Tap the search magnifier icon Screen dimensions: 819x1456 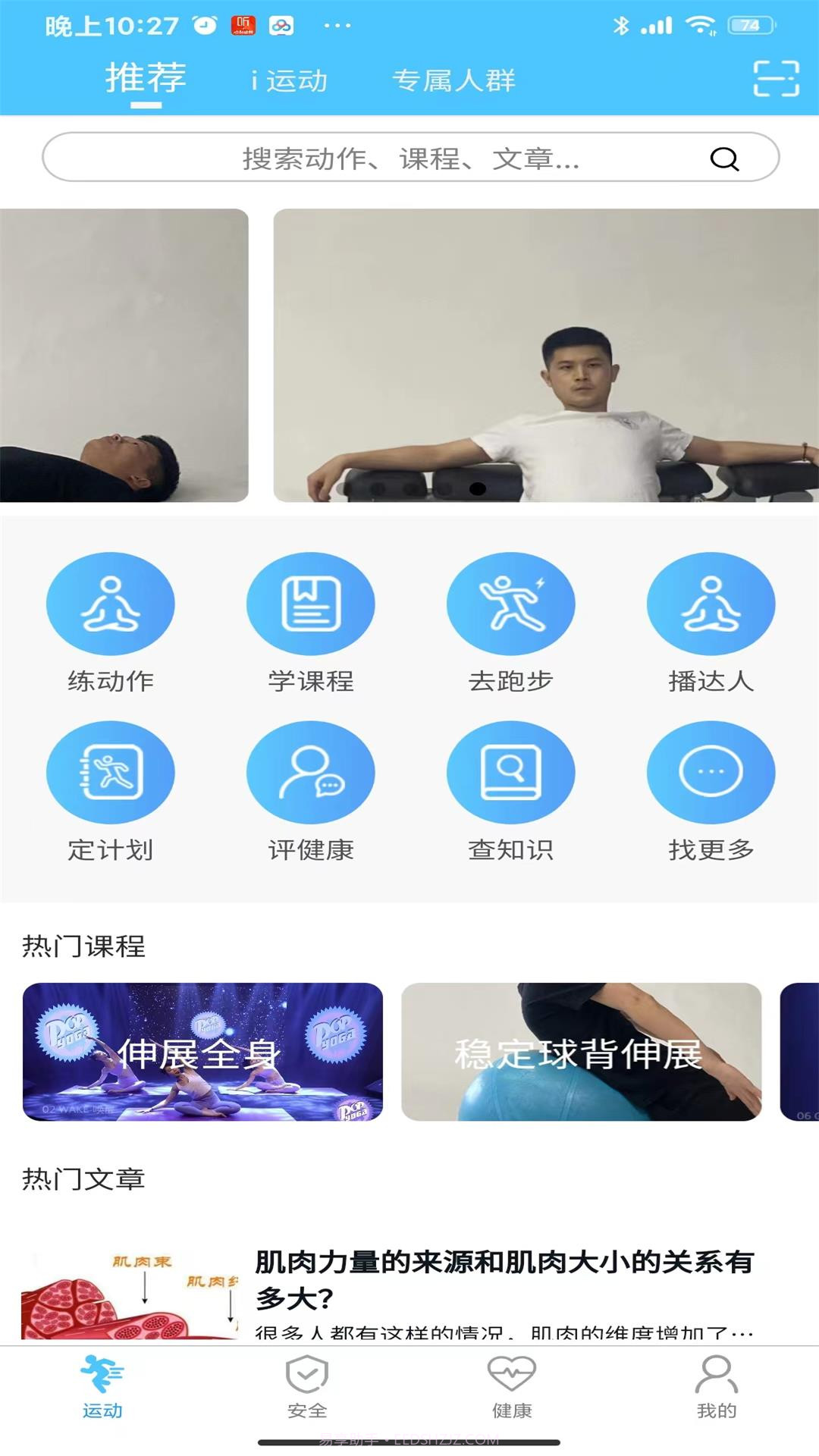[x=724, y=161]
